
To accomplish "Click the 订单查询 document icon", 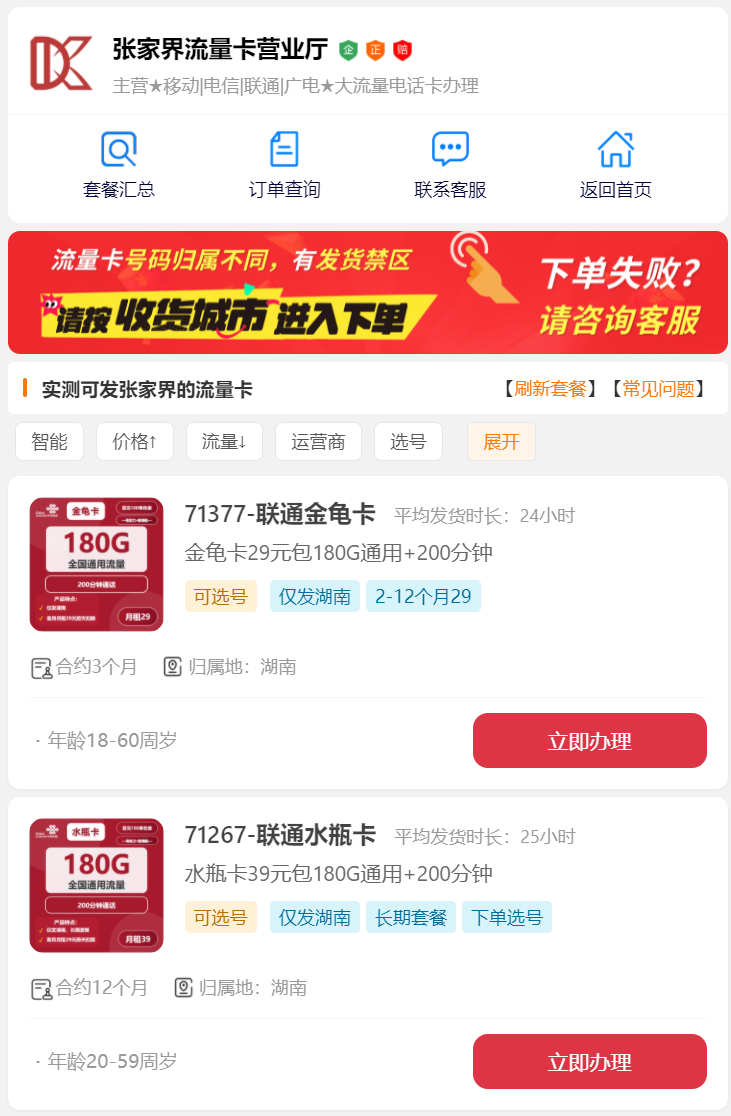I will [x=284, y=148].
